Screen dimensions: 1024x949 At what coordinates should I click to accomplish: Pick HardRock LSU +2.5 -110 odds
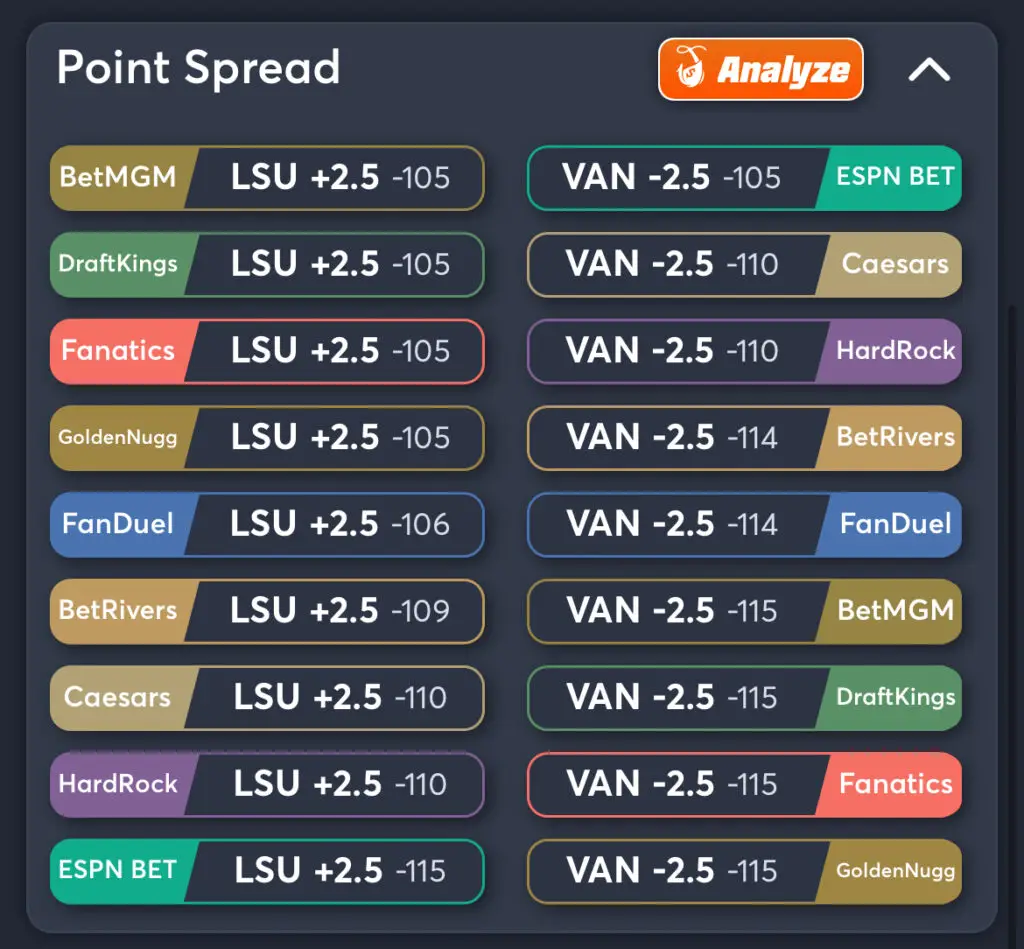(267, 783)
